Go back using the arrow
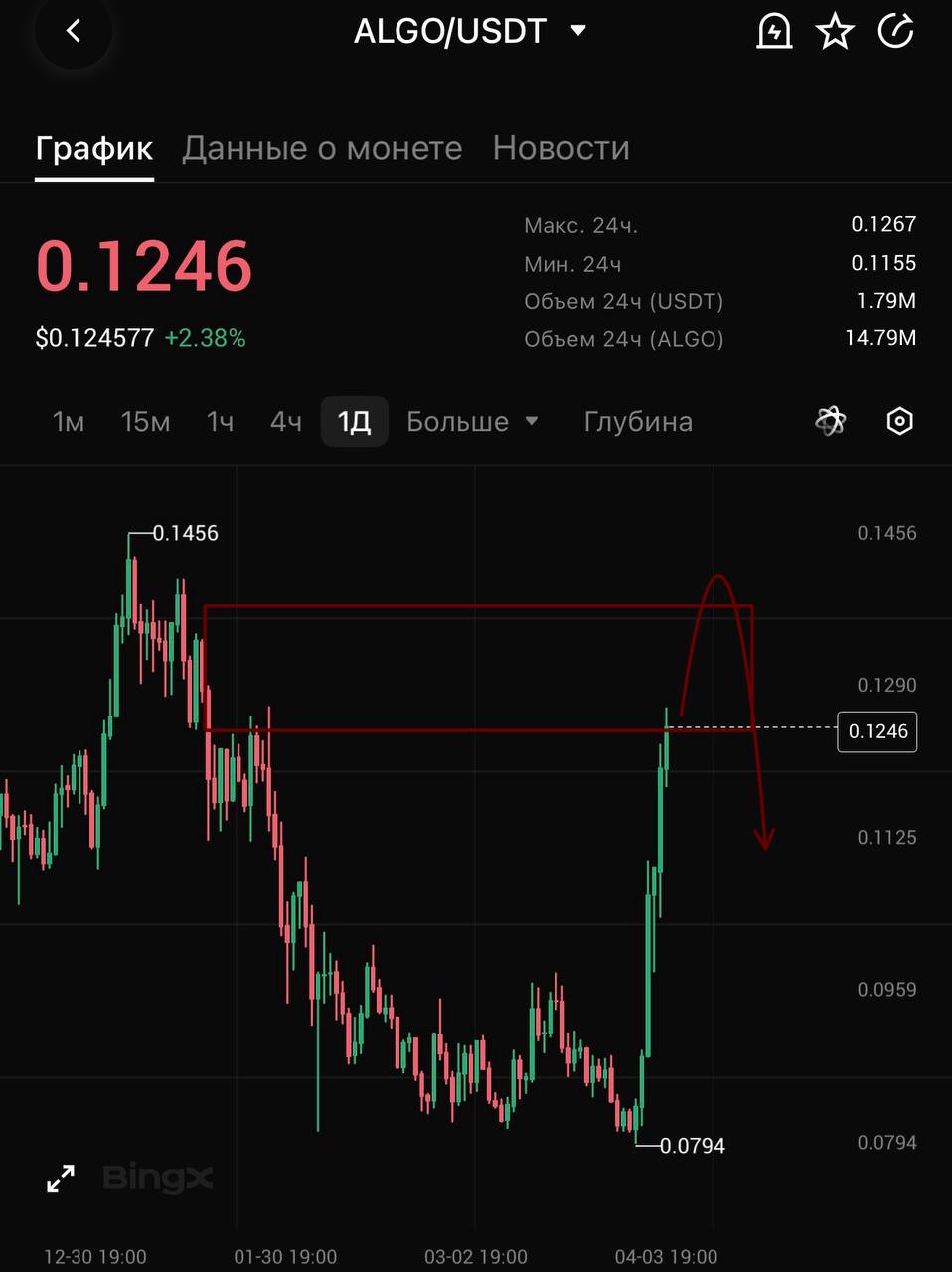Viewport: 952px width, 1272px height. (73, 31)
